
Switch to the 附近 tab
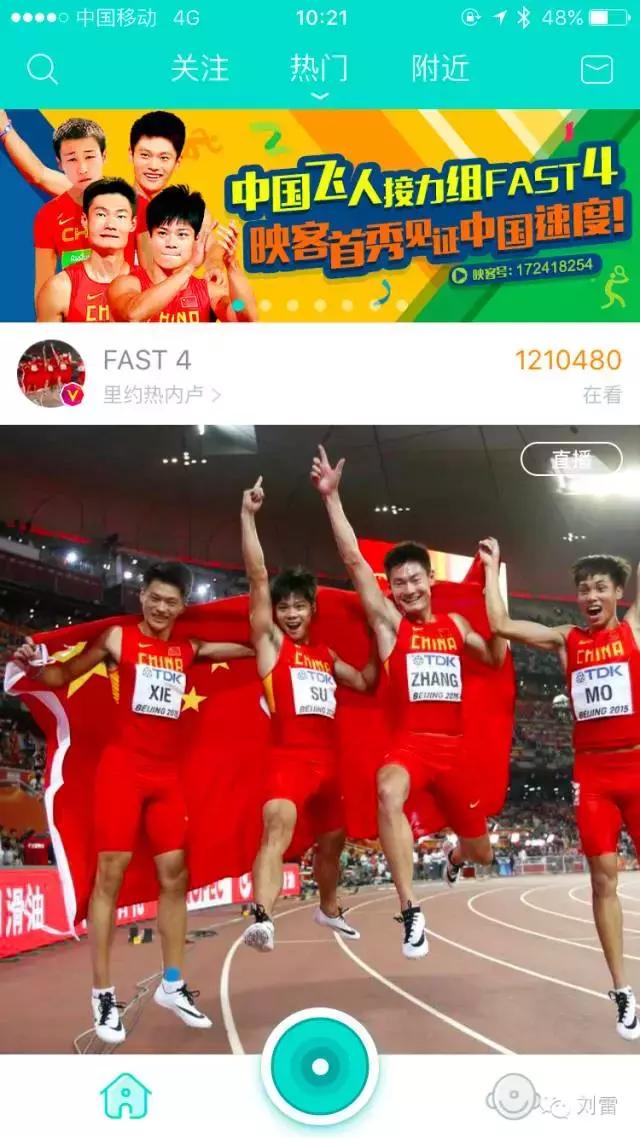(440, 69)
